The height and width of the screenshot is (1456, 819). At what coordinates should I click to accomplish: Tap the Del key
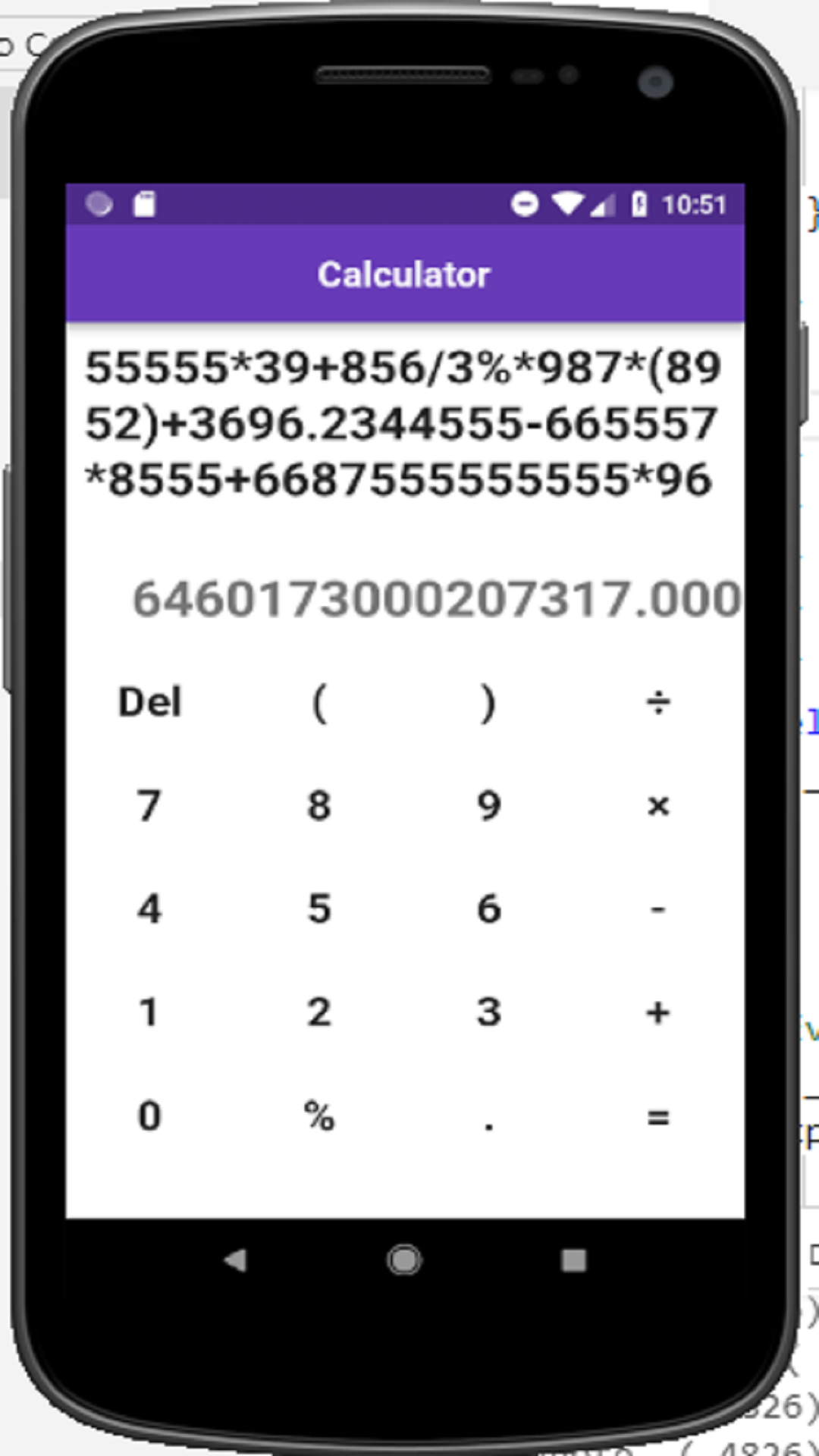pyautogui.click(x=150, y=702)
